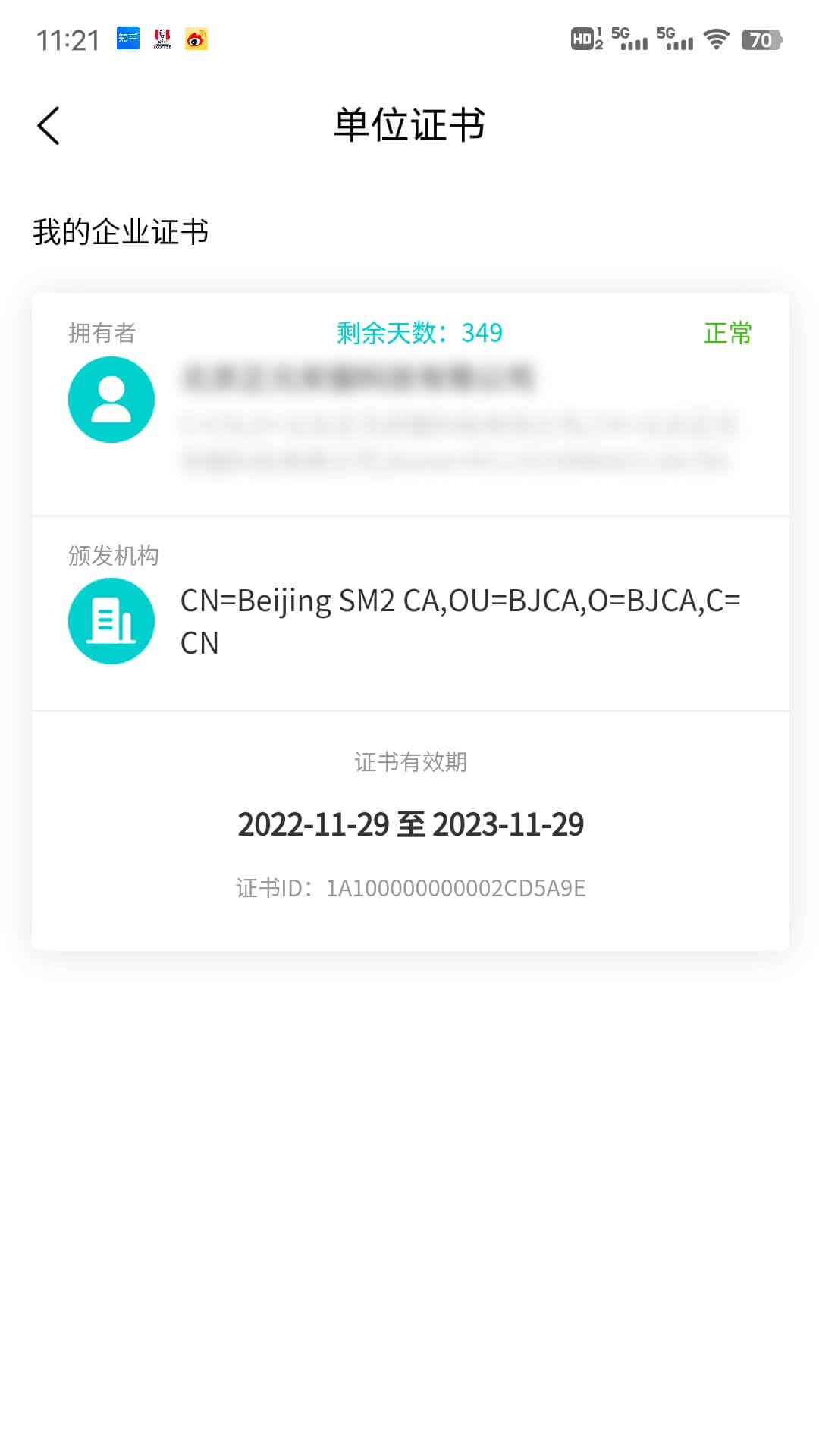Tap the KFC notification icon in status bar
Viewport: 819px width, 1456px height.
click(161, 39)
